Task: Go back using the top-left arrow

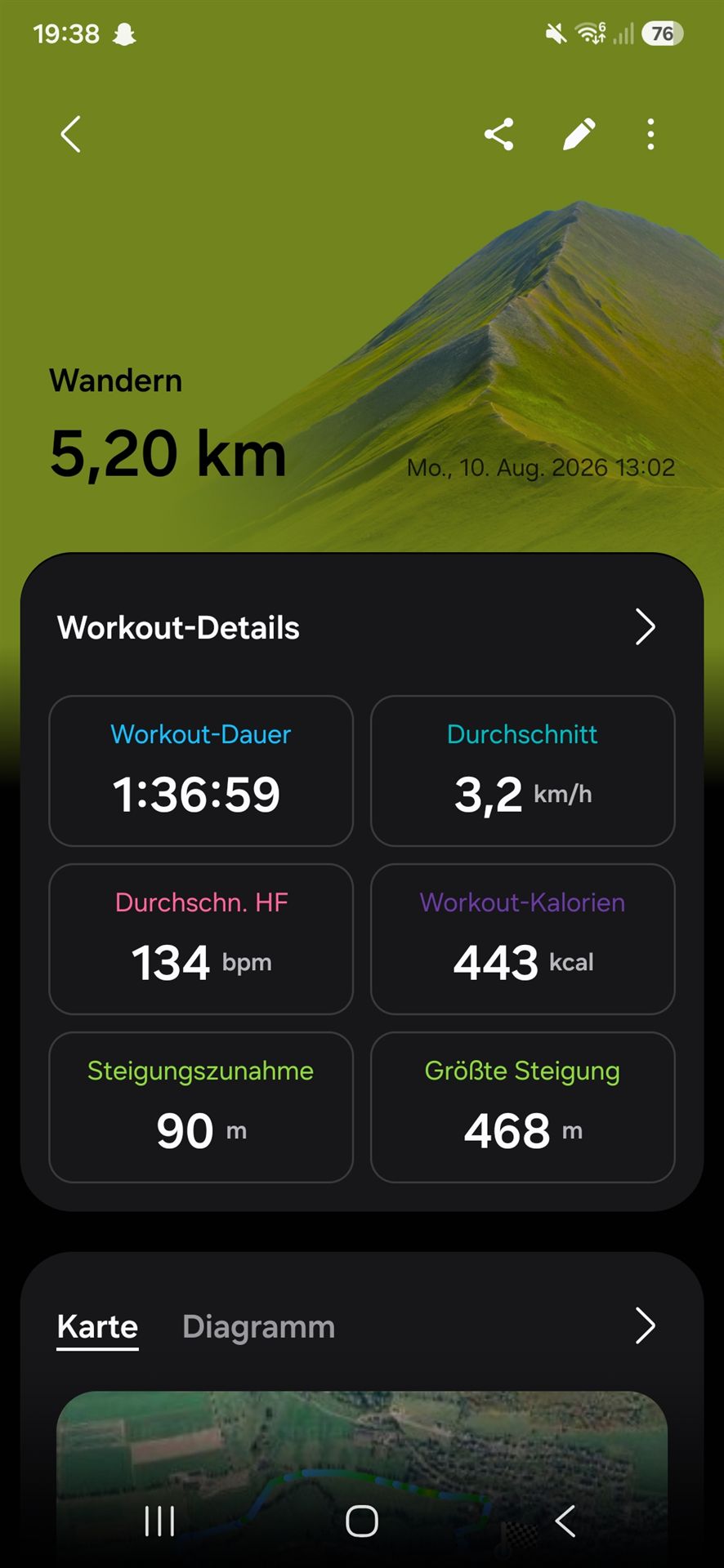Action: tap(71, 134)
